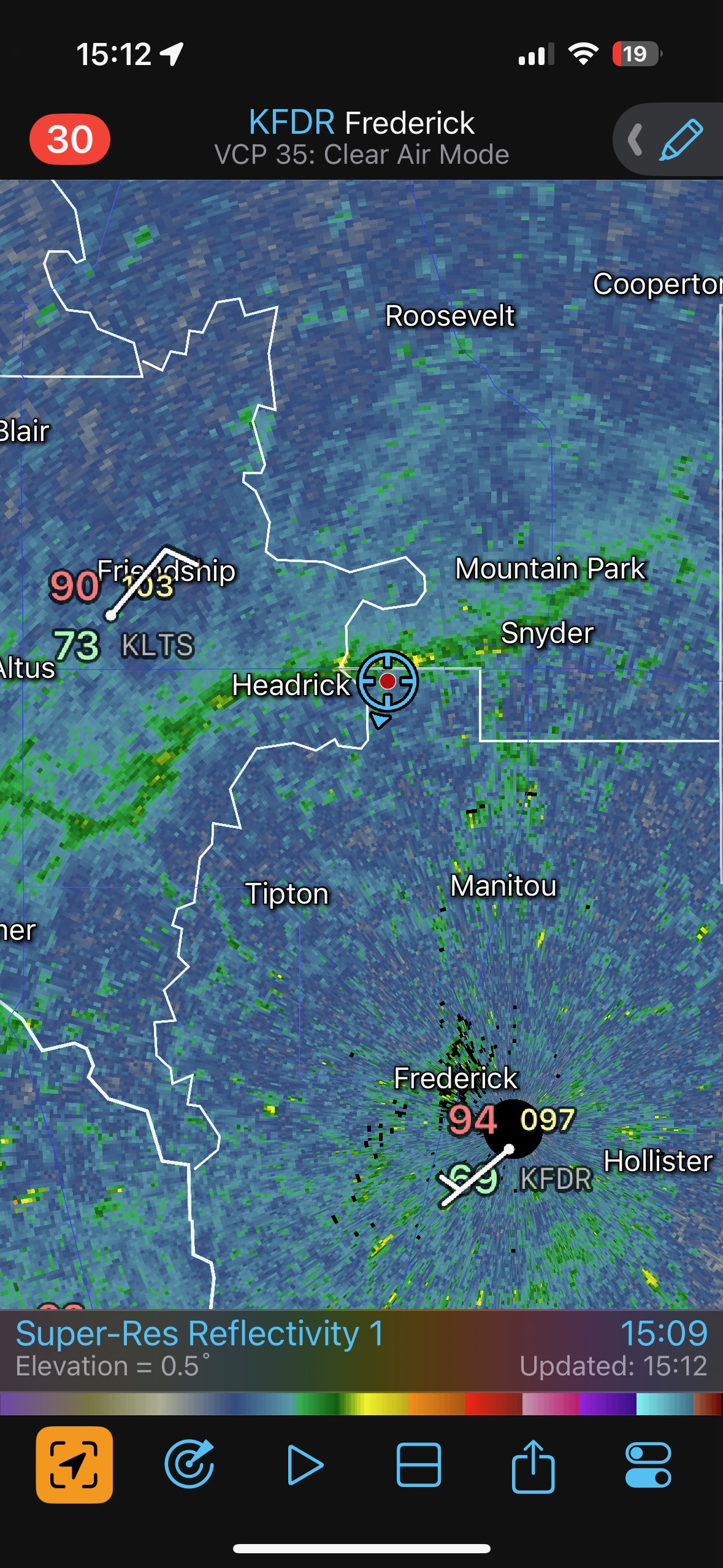
Task: Tap the Super-Res Reflectivity product selector
Action: (x=200, y=1334)
